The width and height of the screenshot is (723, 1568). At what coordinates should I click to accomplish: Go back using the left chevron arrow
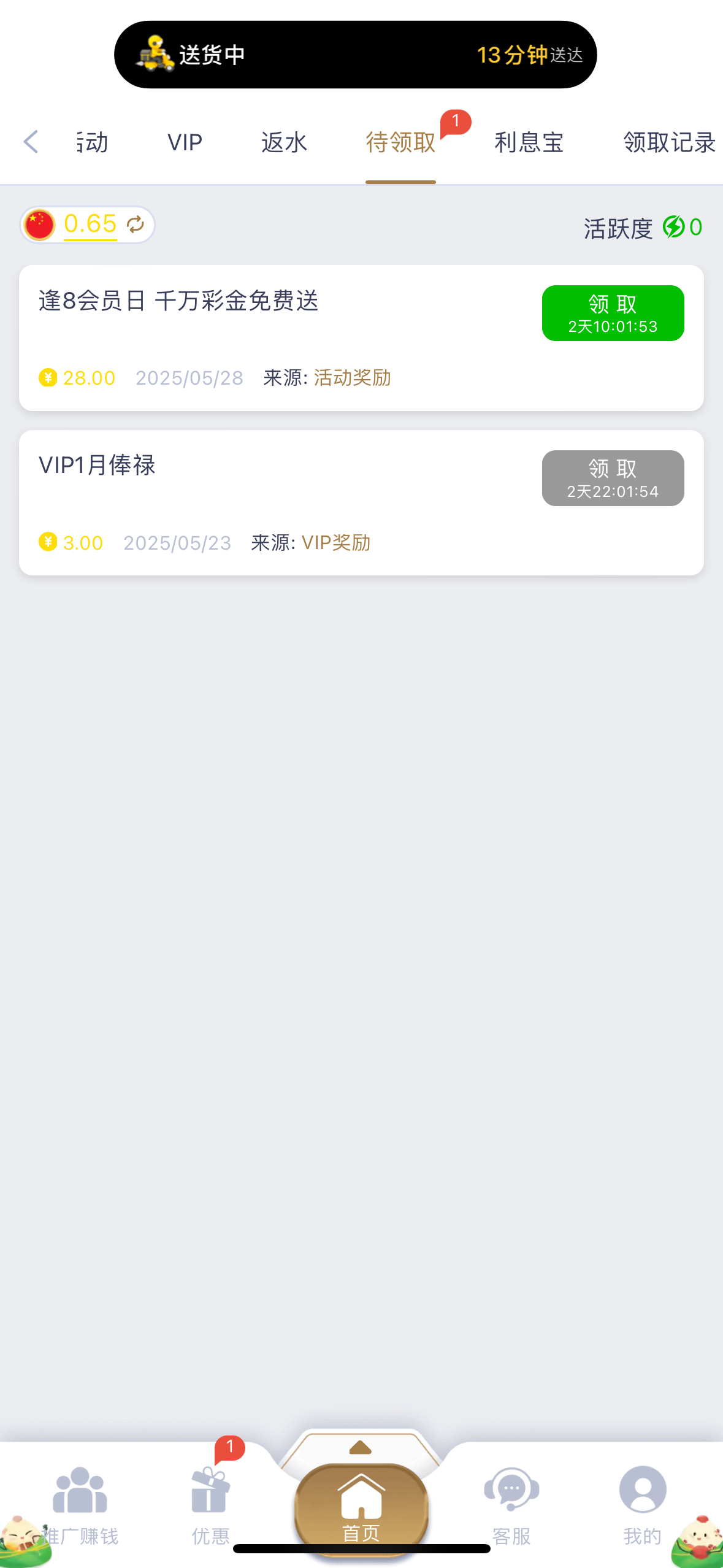[30, 142]
